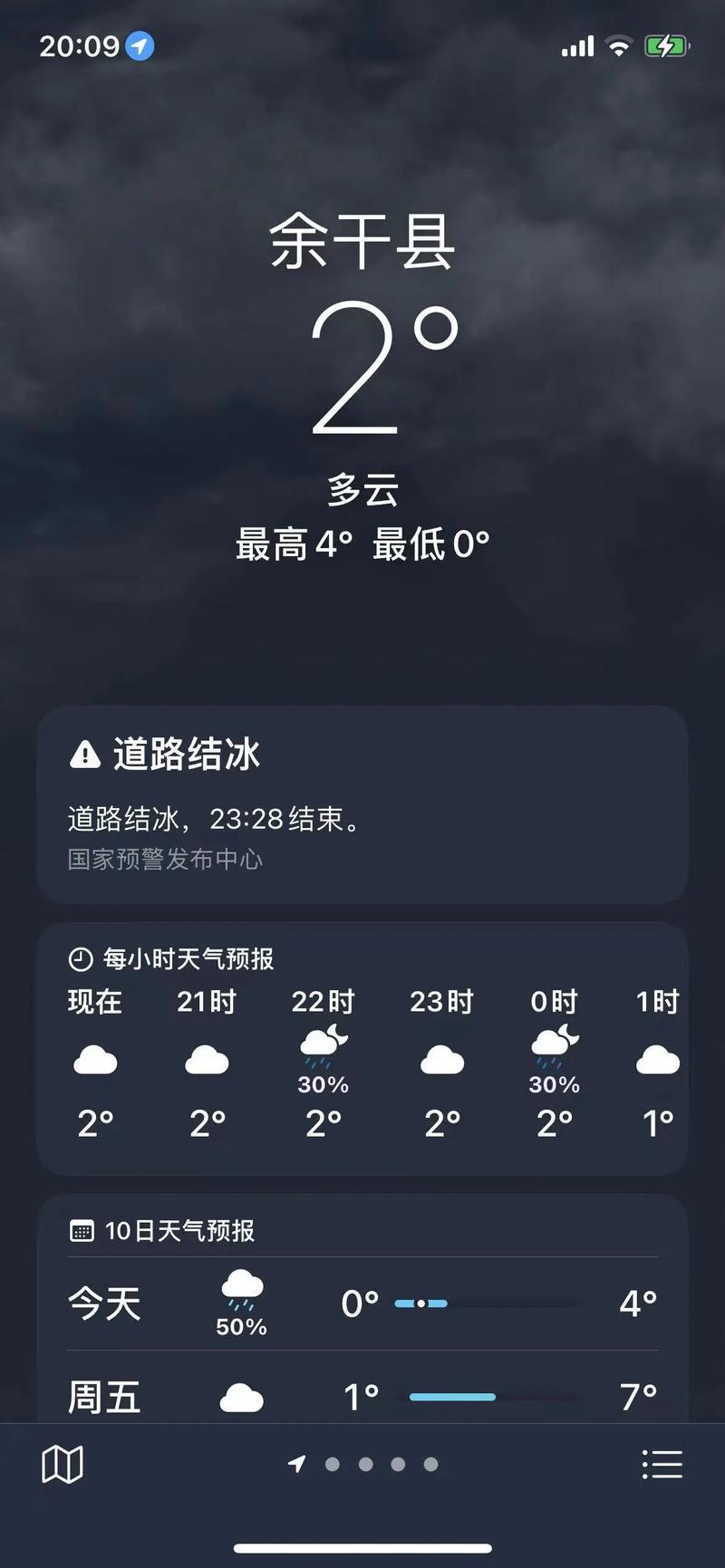Tap the 30% precipitation label under 22时

[x=323, y=1085]
